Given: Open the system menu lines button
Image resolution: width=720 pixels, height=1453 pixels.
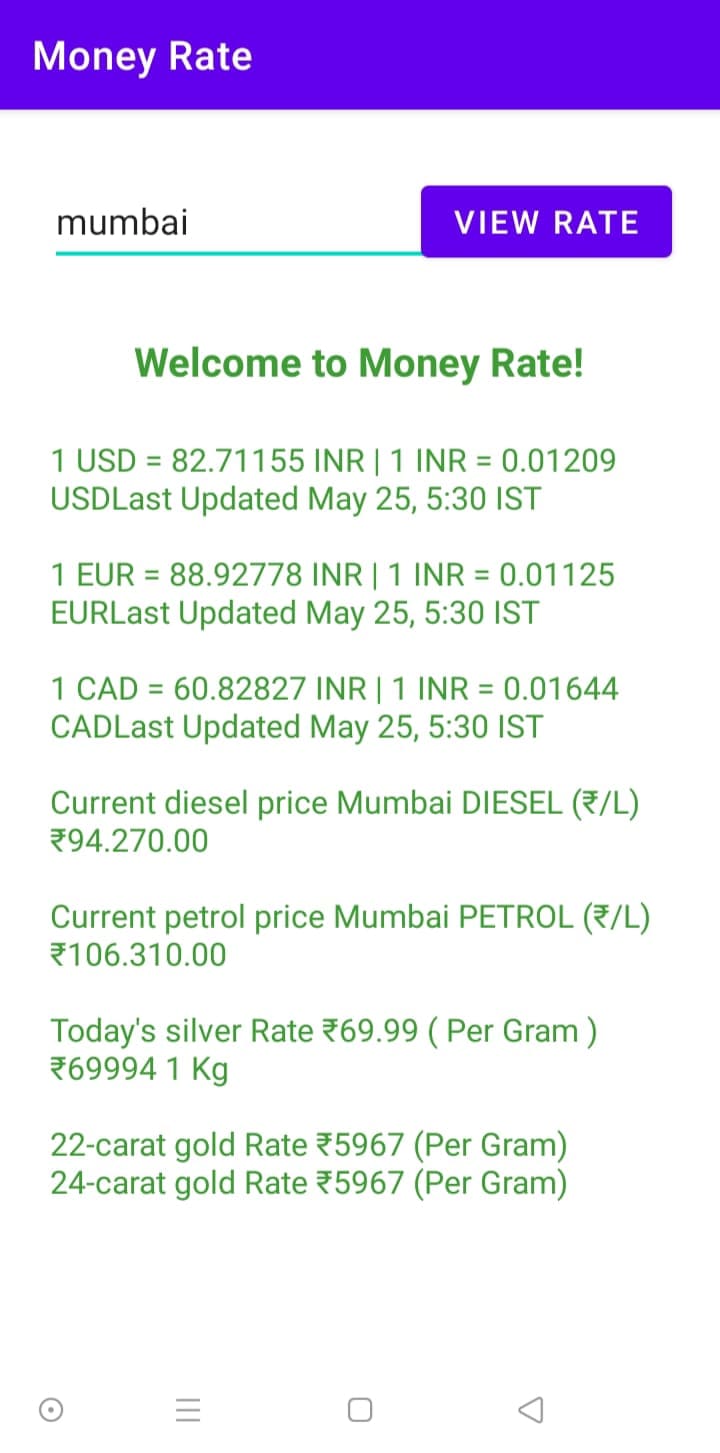Looking at the screenshot, I should [x=188, y=1410].
